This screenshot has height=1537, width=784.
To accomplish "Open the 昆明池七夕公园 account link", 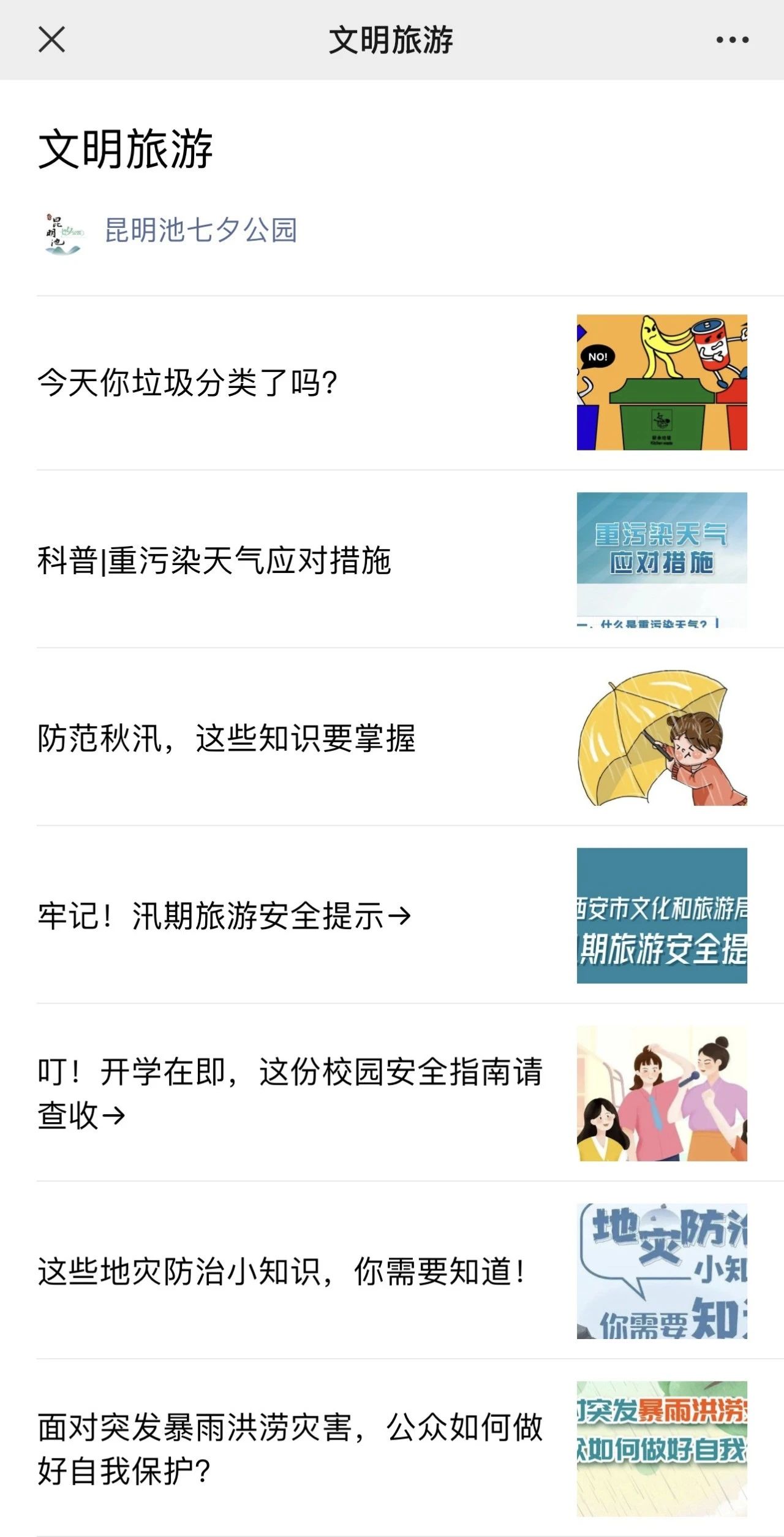I will [200, 230].
